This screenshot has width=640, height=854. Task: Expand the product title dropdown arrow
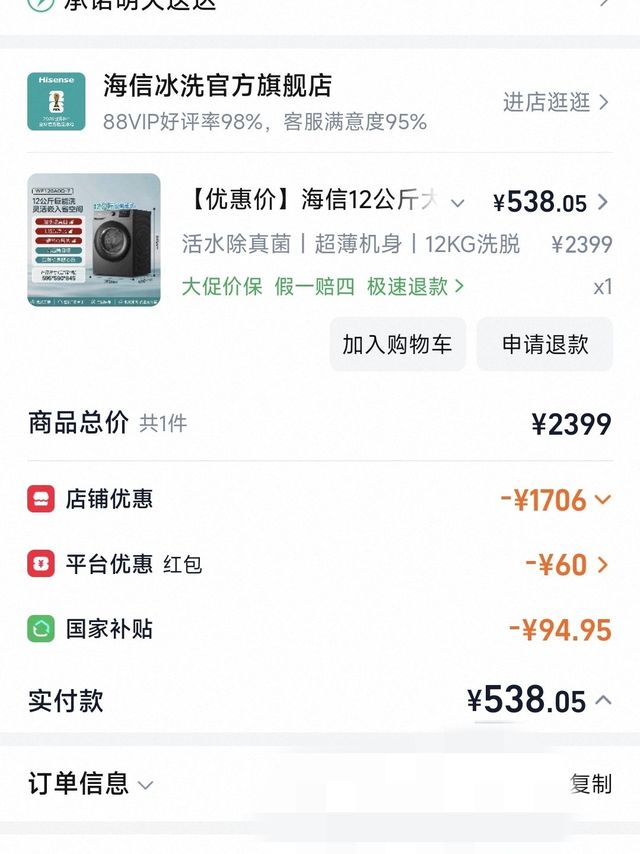[x=457, y=203]
